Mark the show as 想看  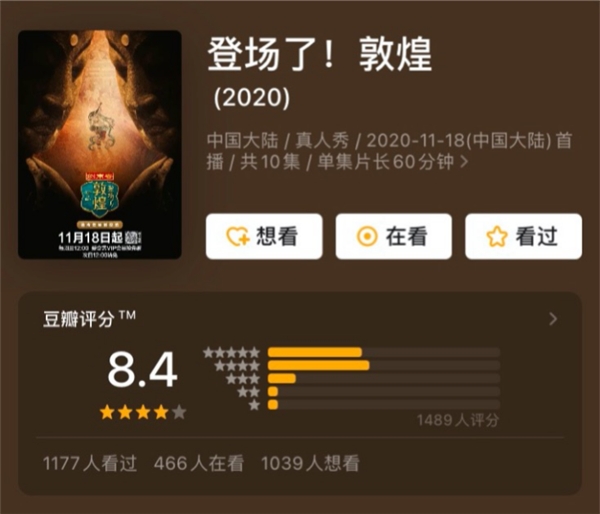(x=264, y=237)
